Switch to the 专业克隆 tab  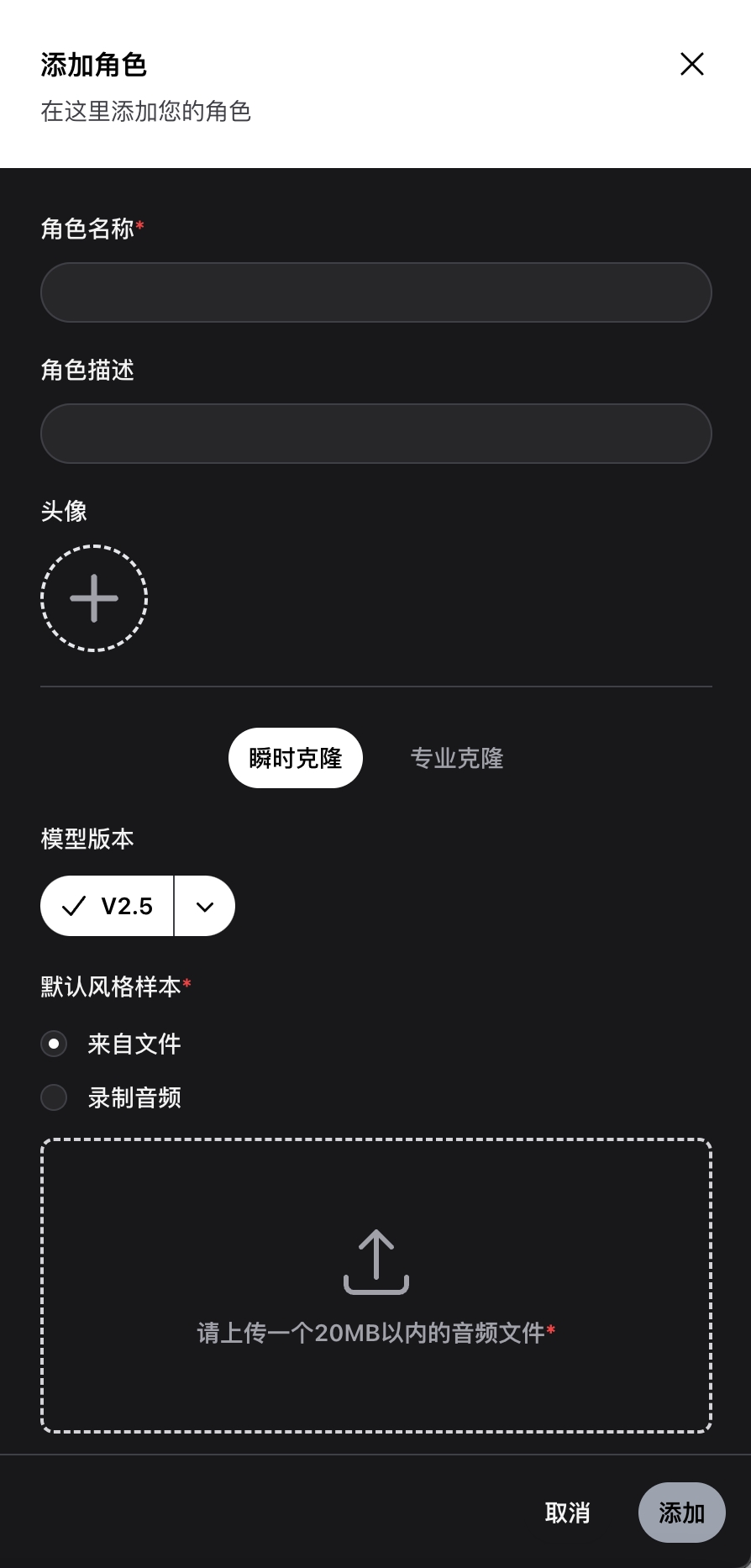point(457,758)
